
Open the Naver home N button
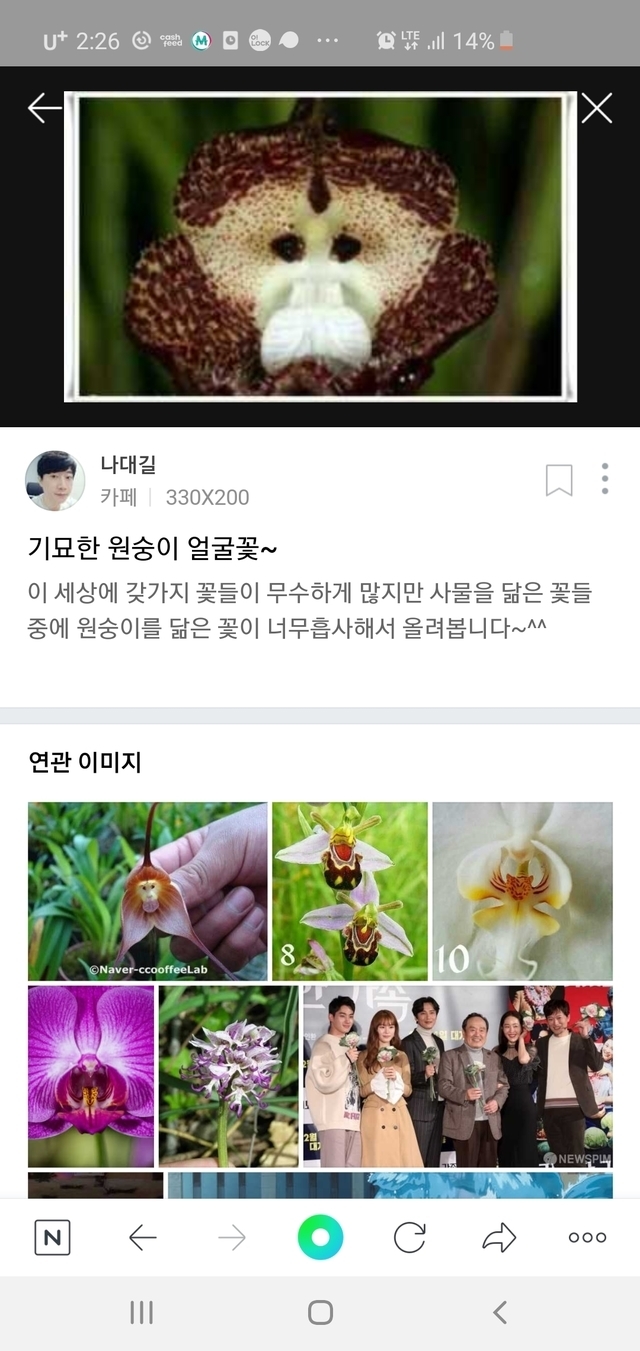click(52, 1238)
